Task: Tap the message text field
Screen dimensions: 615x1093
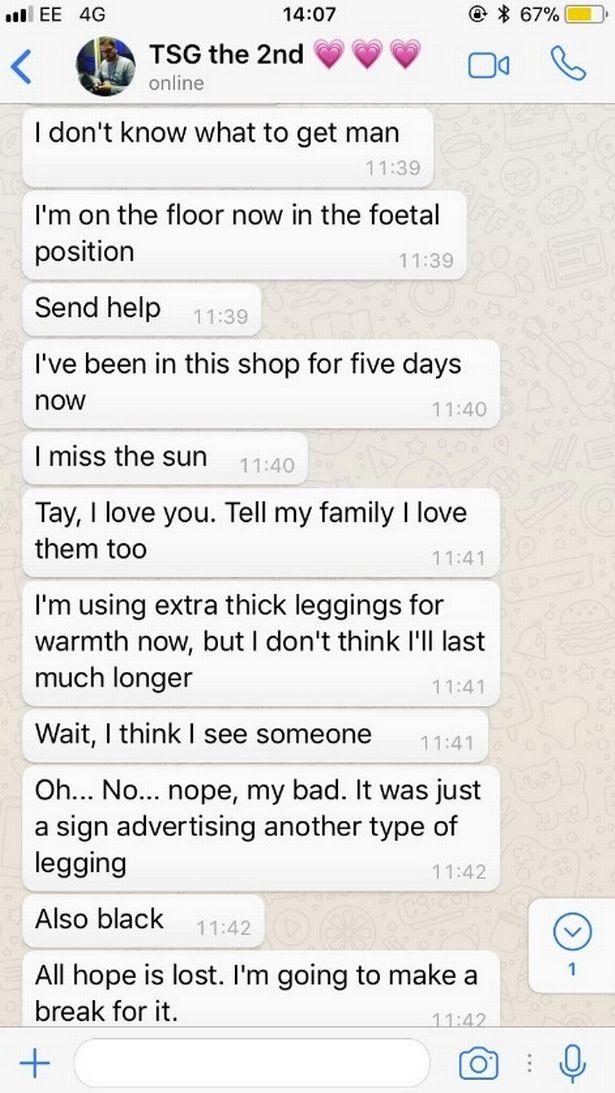Action: pos(250,1064)
